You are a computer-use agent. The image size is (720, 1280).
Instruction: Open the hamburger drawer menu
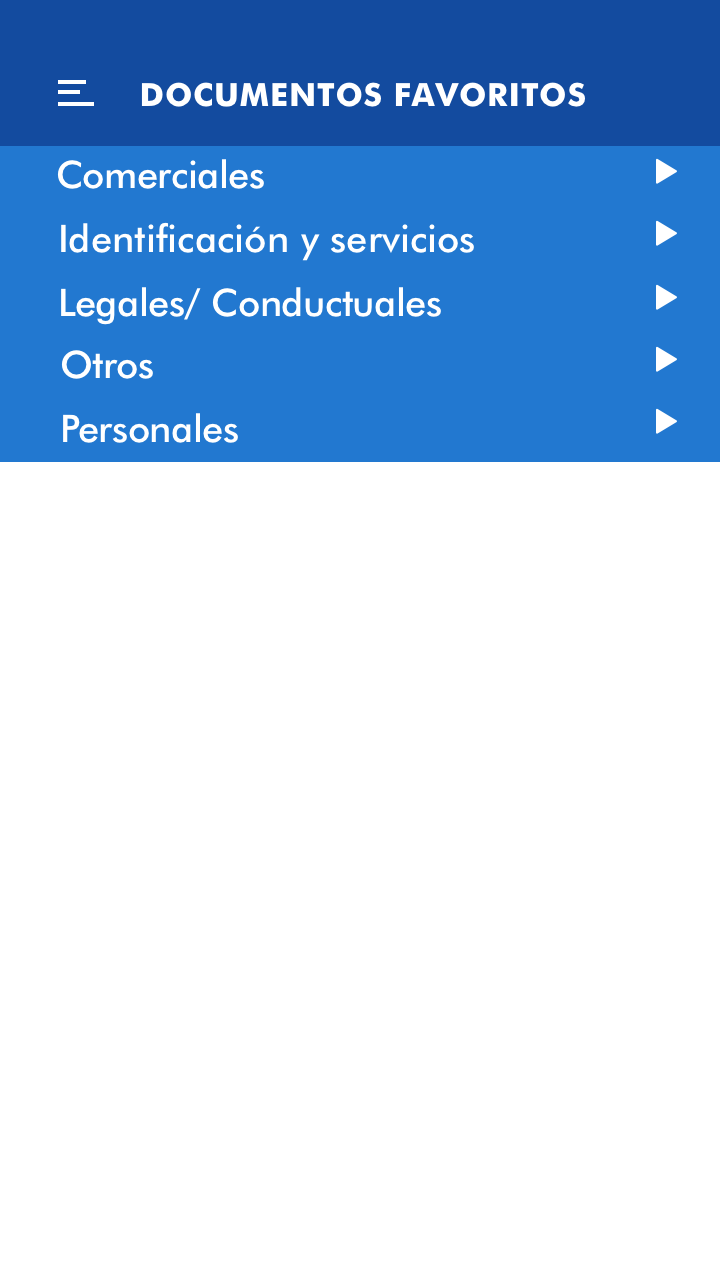coord(75,94)
